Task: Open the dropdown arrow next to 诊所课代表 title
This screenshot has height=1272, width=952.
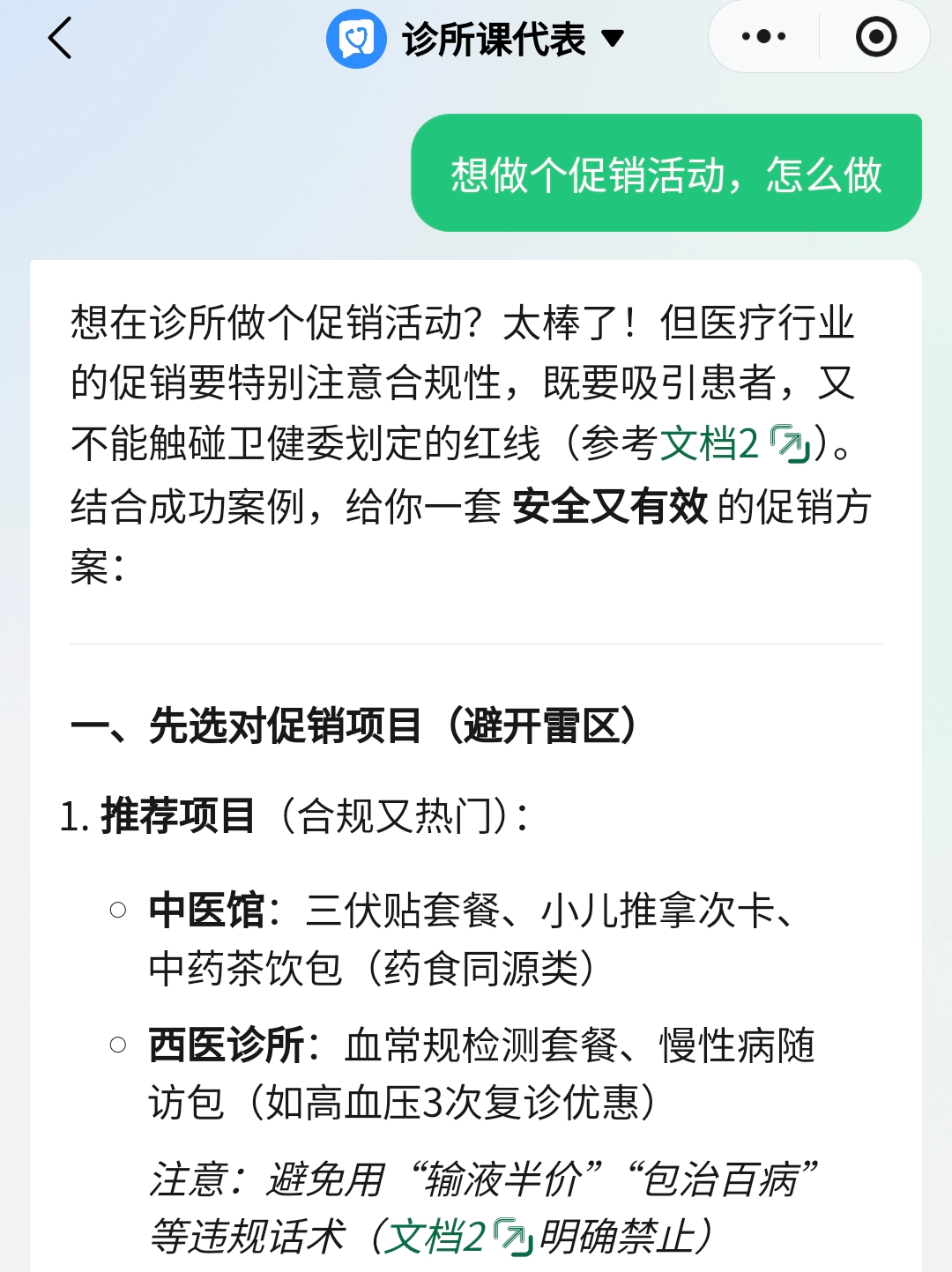Action: point(611,39)
